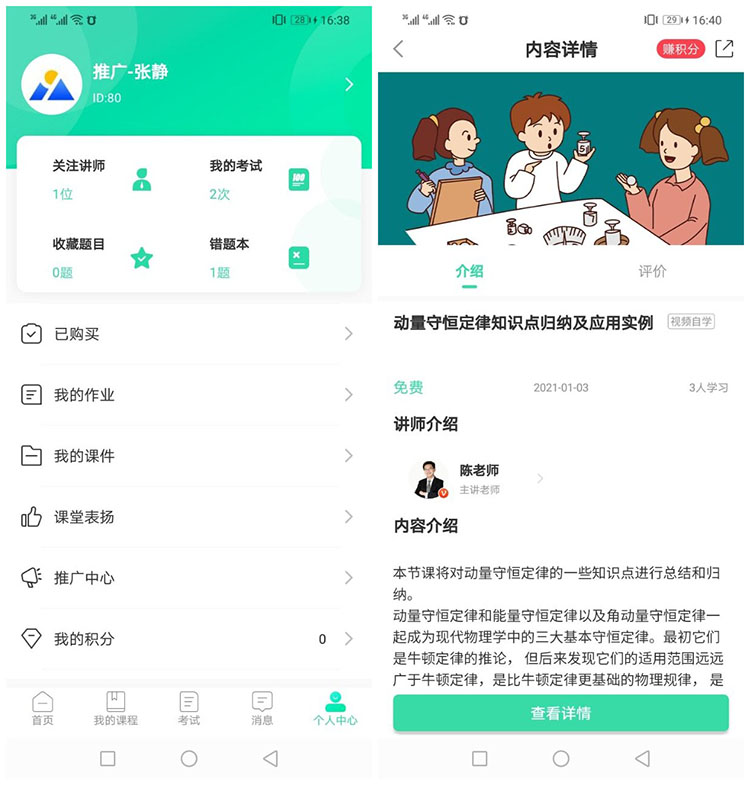Switch to the 我的课程 tab

pyautogui.click(x=115, y=708)
